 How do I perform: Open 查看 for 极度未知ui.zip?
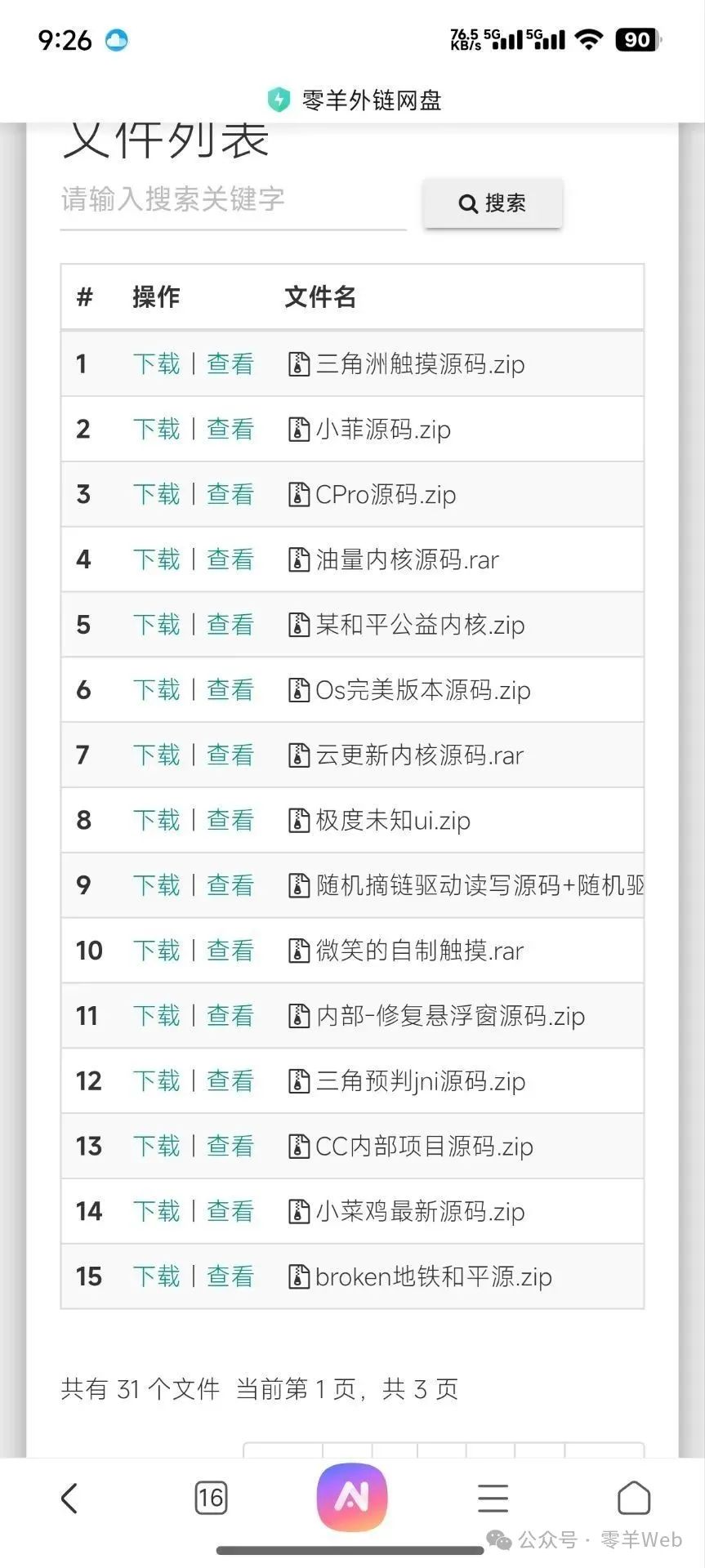pyautogui.click(x=231, y=821)
